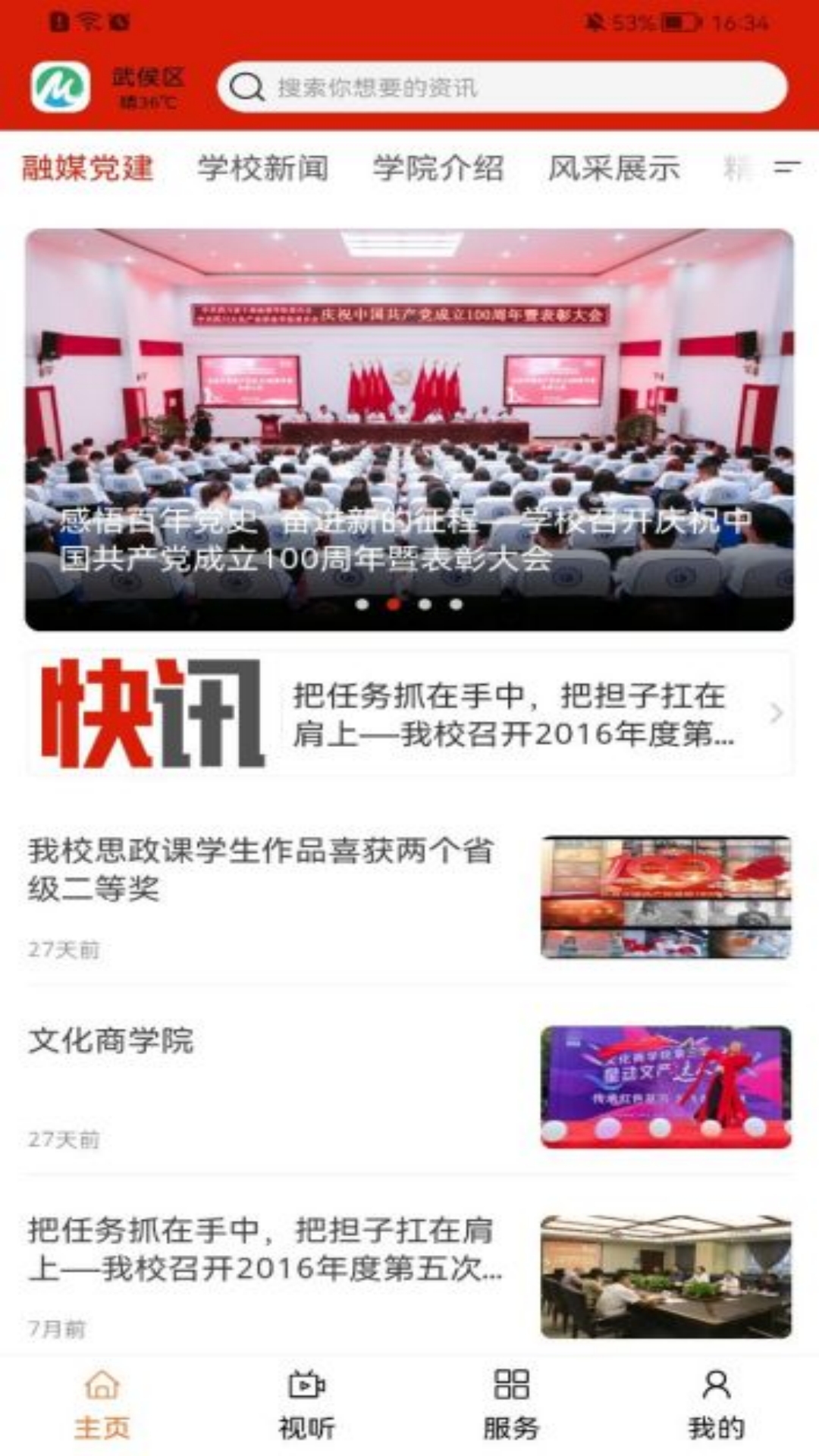Image resolution: width=819 pixels, height=1456 pixels.
Task: Read the 思政课学生作品 award article
Action: click(262, 870)
